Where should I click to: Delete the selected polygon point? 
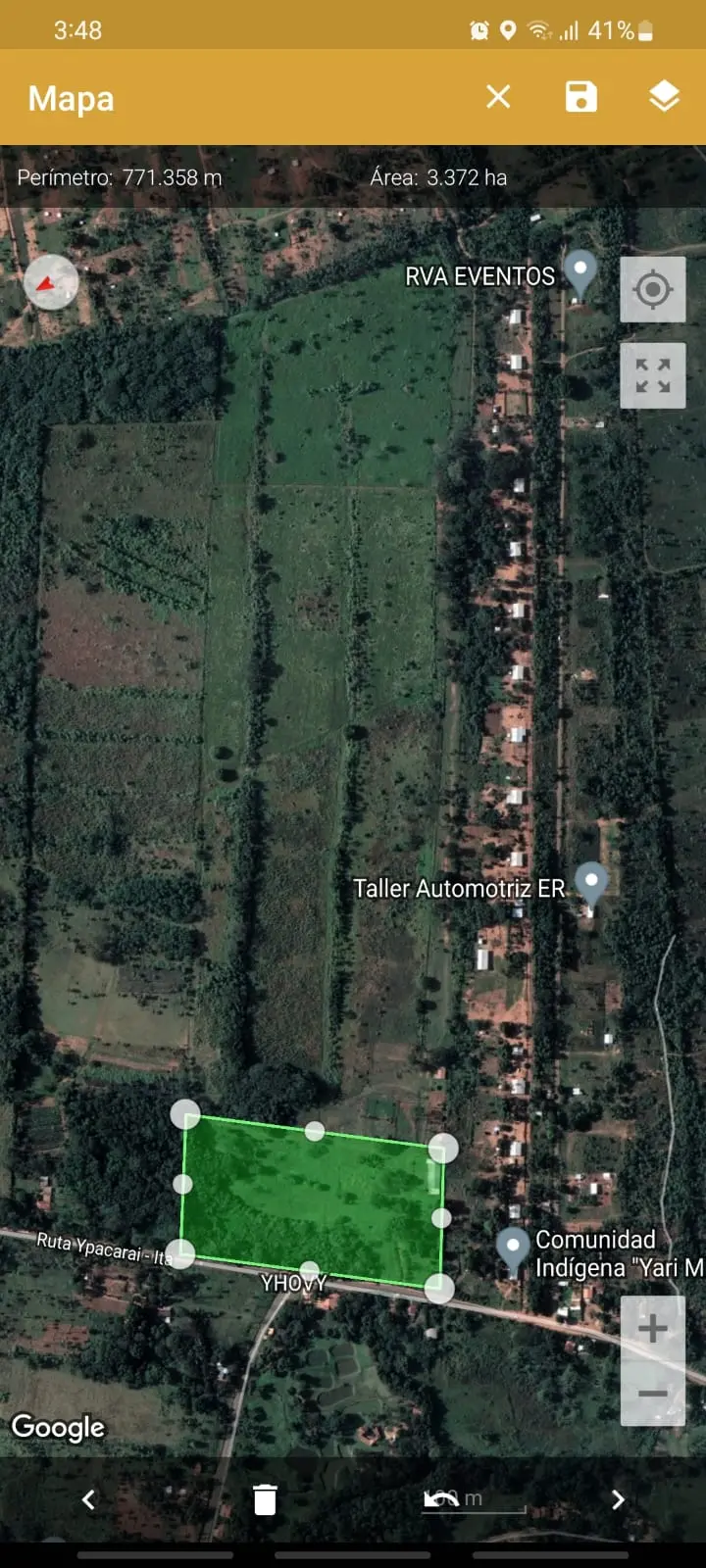click(x=265, y=1499)
